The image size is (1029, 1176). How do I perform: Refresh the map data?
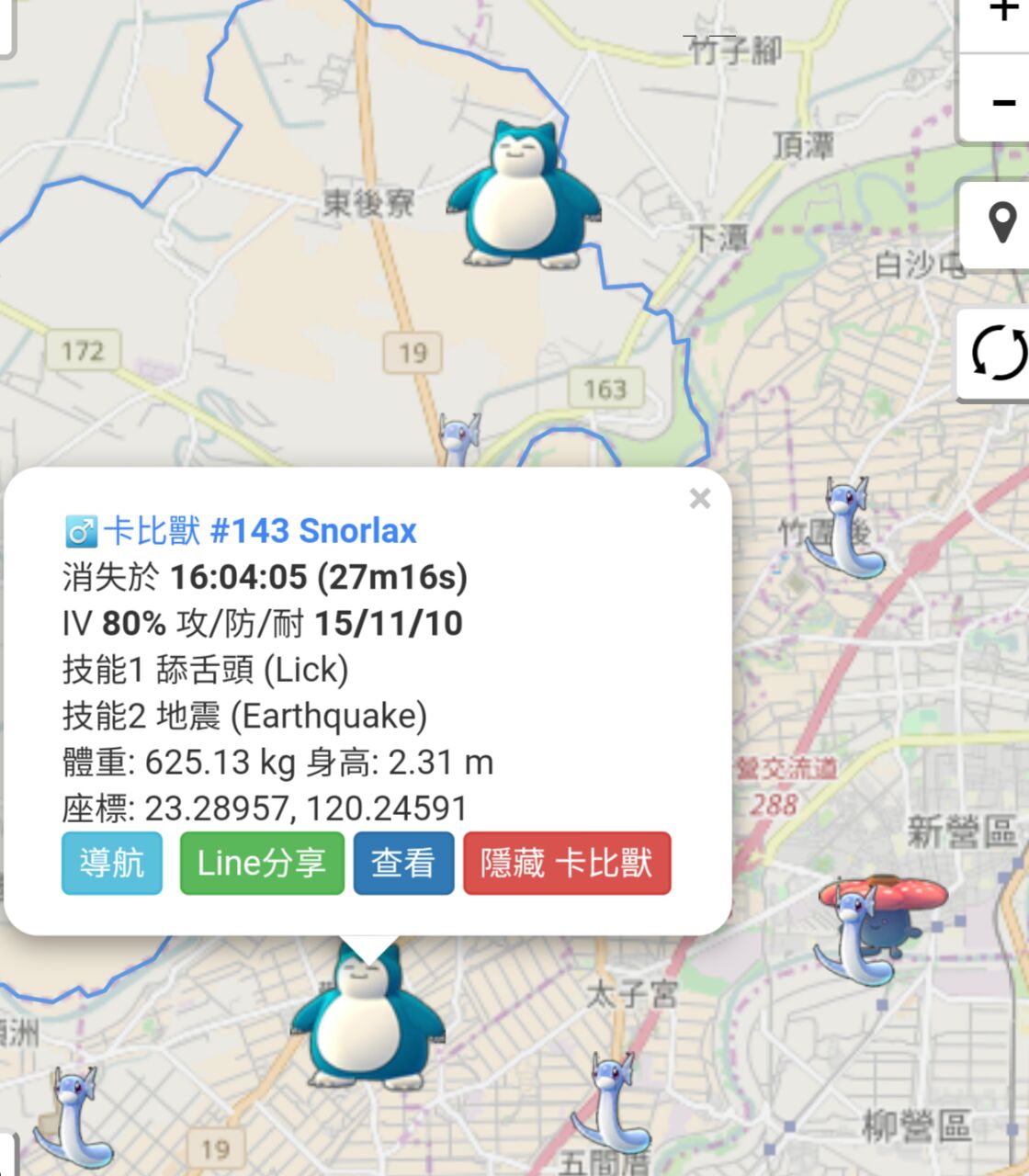[x=999, y=354]
